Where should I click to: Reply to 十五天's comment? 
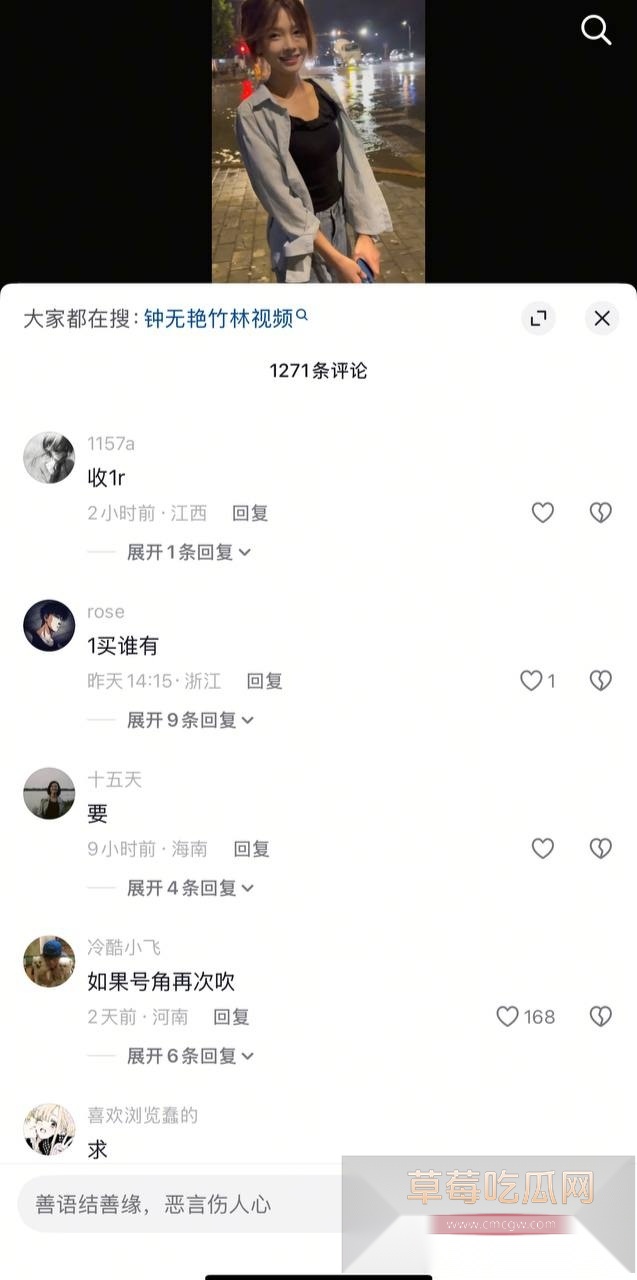(252, 849)
